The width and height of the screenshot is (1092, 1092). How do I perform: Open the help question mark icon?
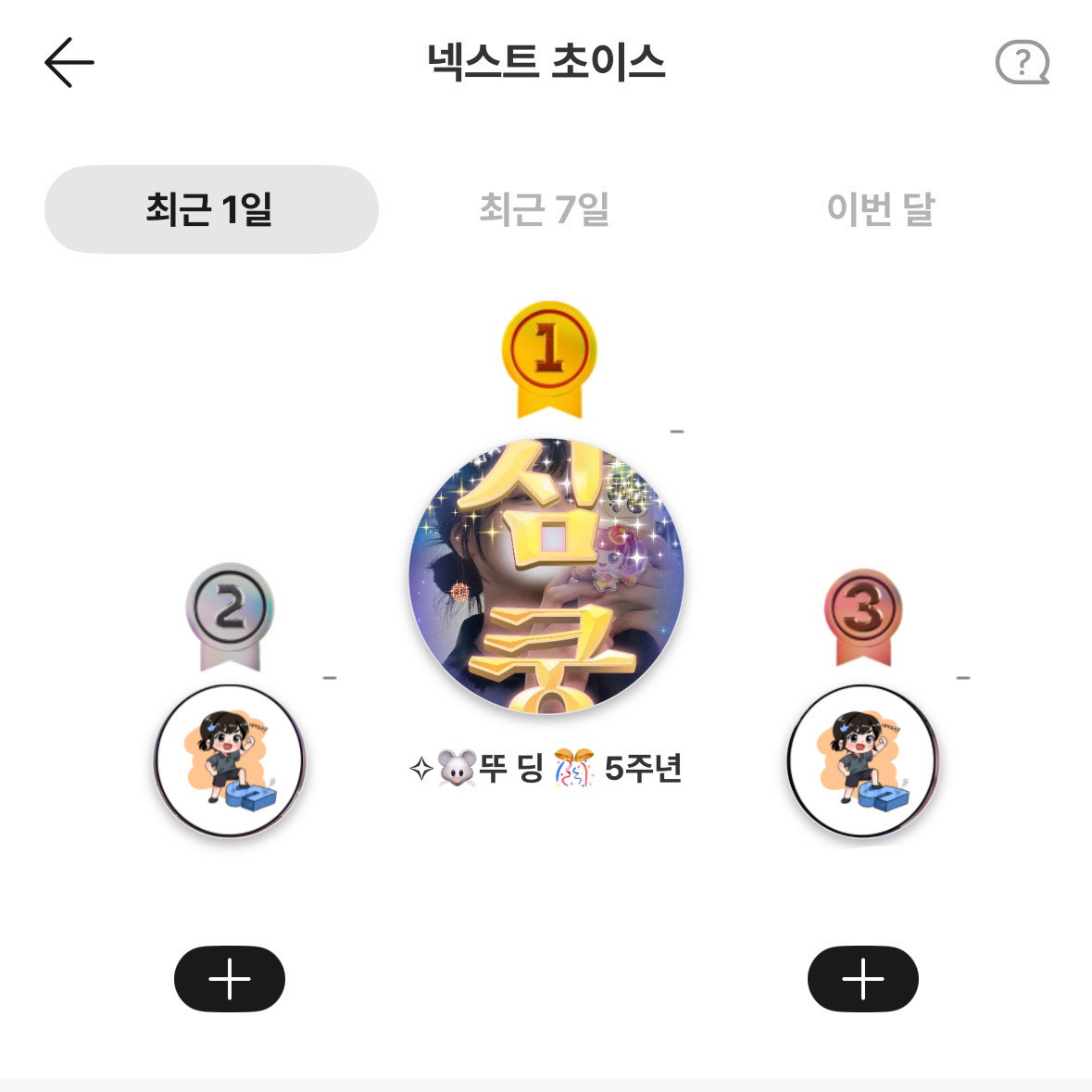click(1022, 63)
